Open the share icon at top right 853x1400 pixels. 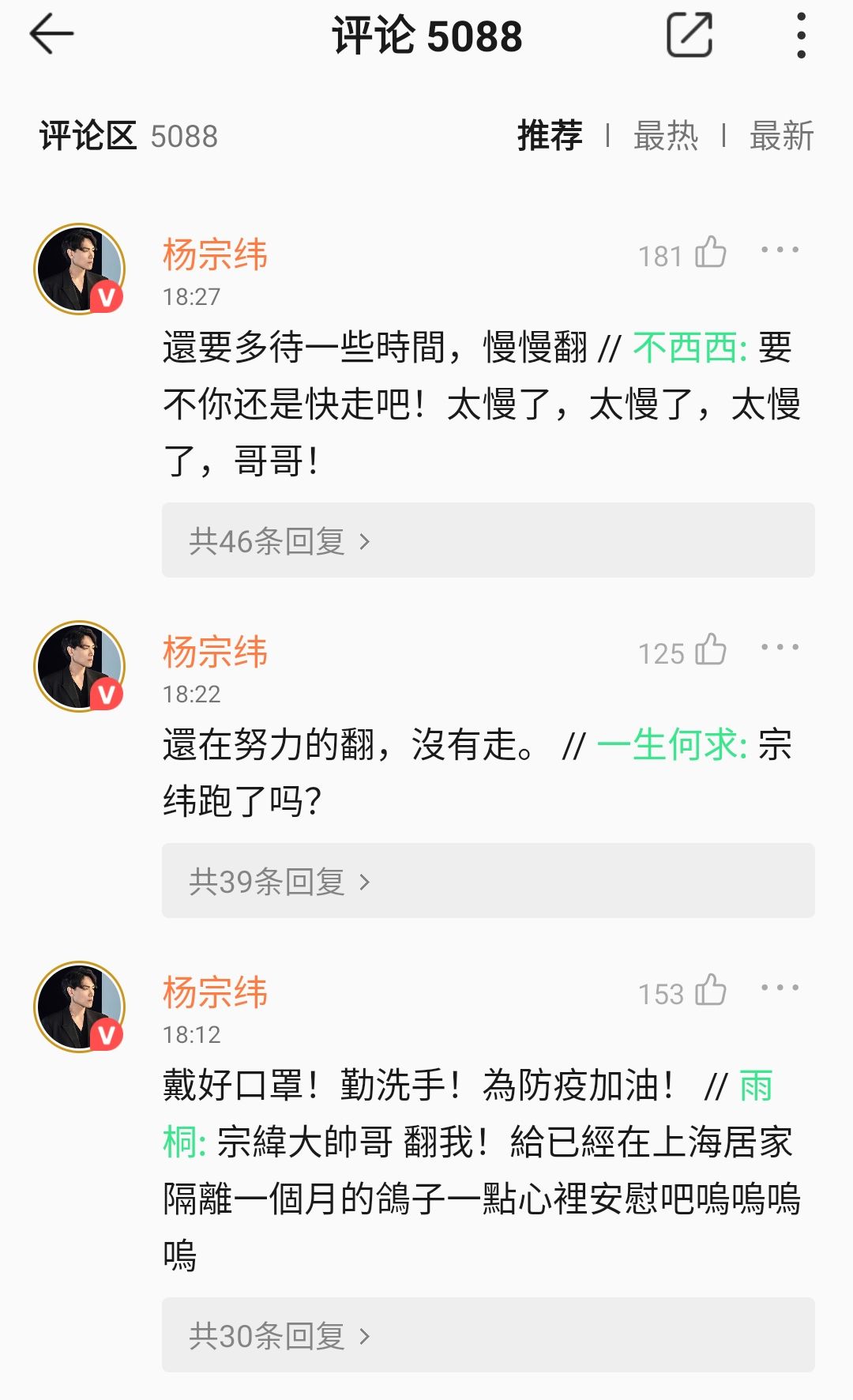[689, 36]
